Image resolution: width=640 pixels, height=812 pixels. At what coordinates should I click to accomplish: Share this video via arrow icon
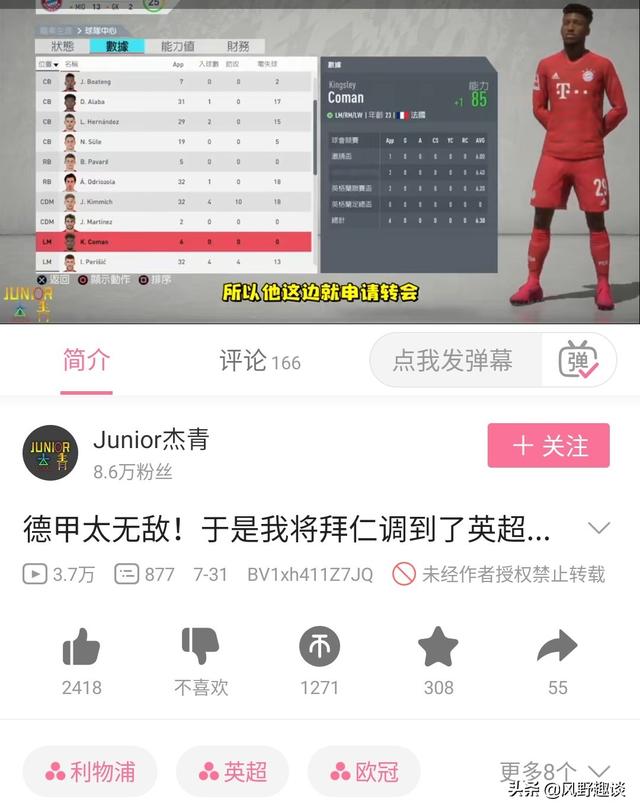click(x=557, y=648)
